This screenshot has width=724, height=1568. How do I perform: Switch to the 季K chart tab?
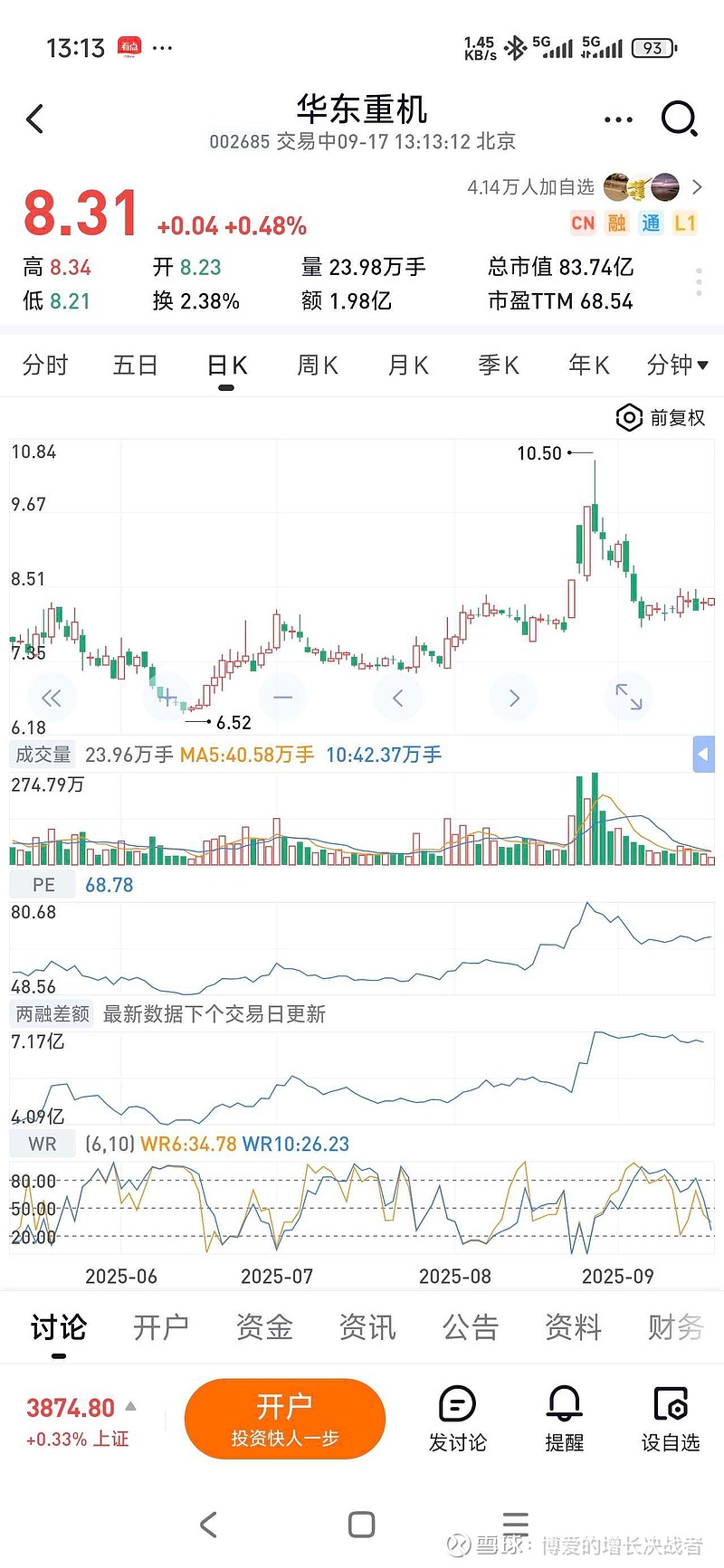[499, 366]
